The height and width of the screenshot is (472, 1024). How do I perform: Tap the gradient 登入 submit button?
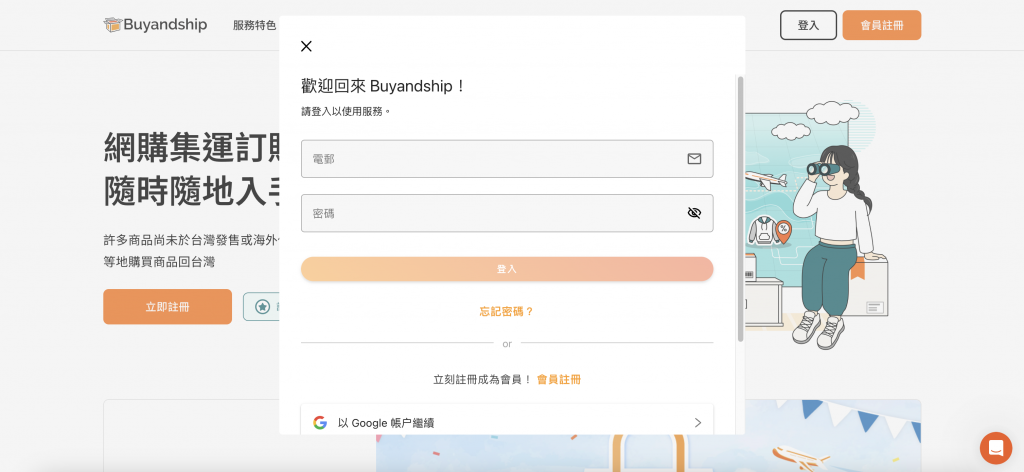coord(507,269)
